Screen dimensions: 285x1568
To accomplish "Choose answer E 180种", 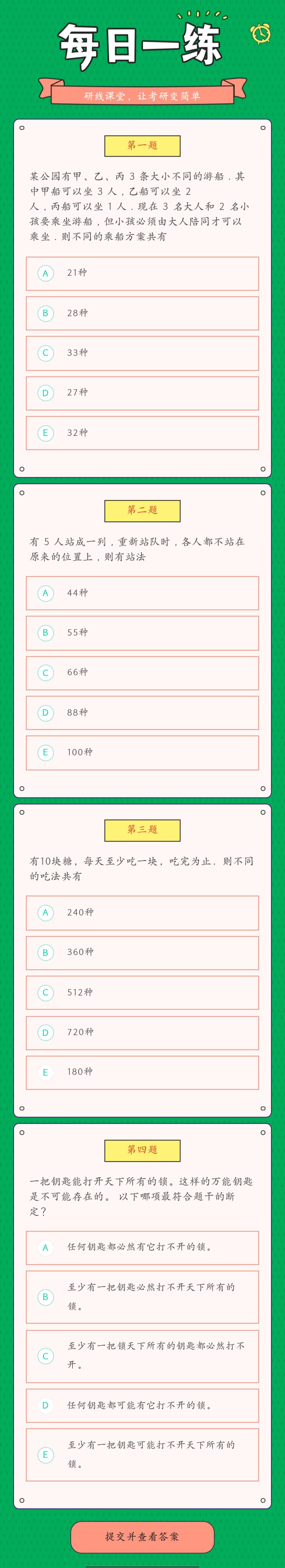I will point(142,1073).
